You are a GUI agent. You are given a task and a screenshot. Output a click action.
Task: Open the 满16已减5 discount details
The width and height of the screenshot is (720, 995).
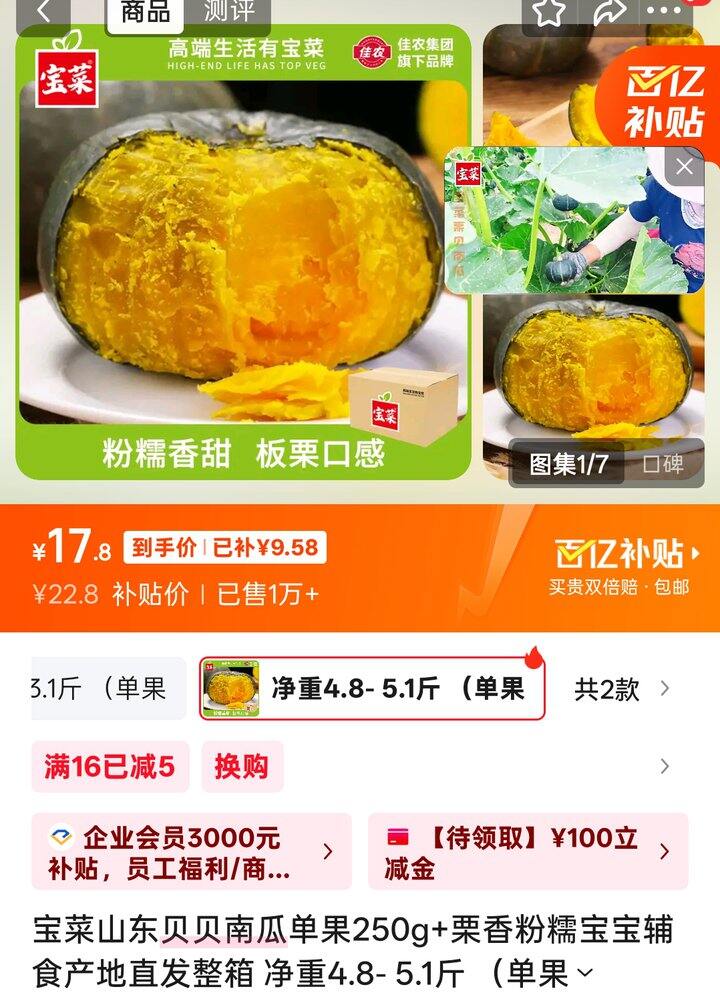(110, 767)
